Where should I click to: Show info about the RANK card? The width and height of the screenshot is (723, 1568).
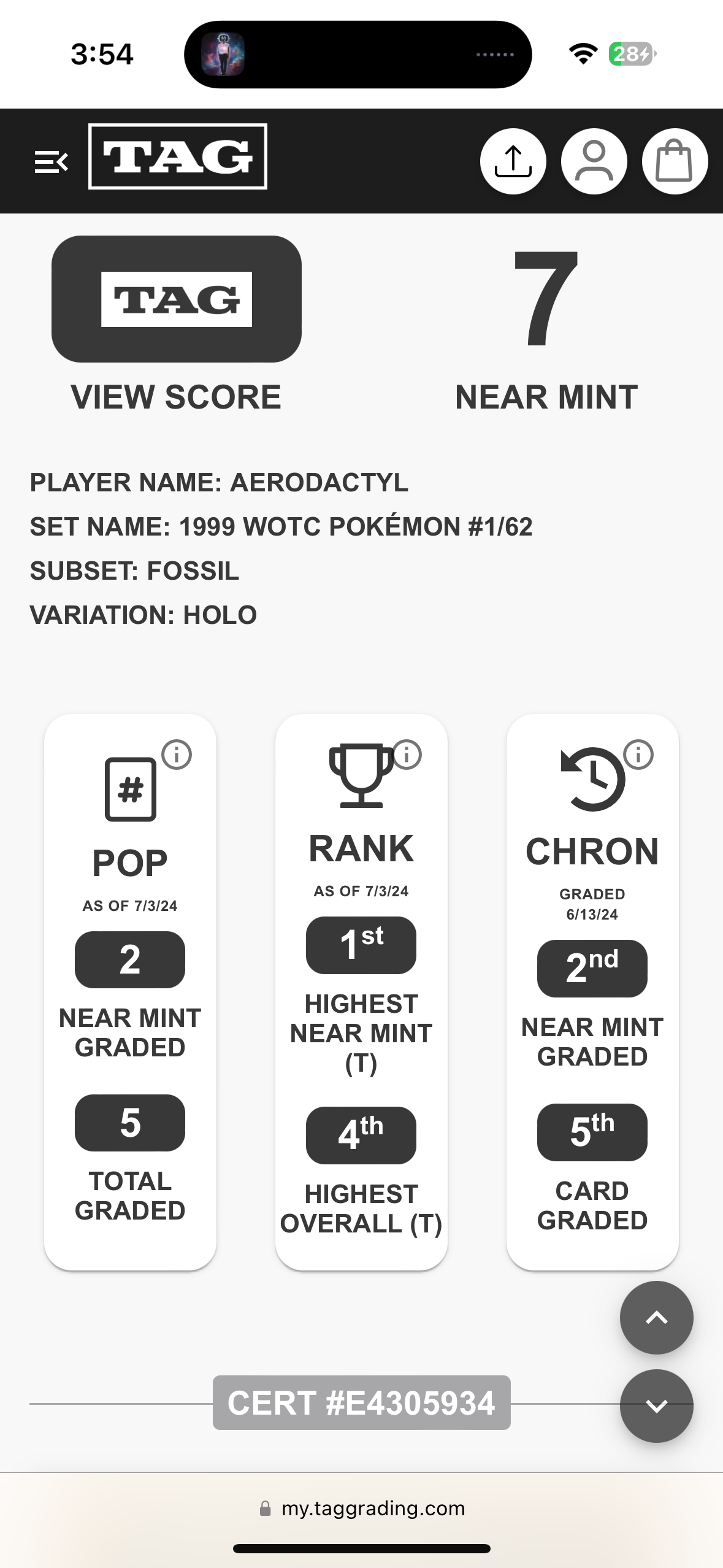[407, 754]
